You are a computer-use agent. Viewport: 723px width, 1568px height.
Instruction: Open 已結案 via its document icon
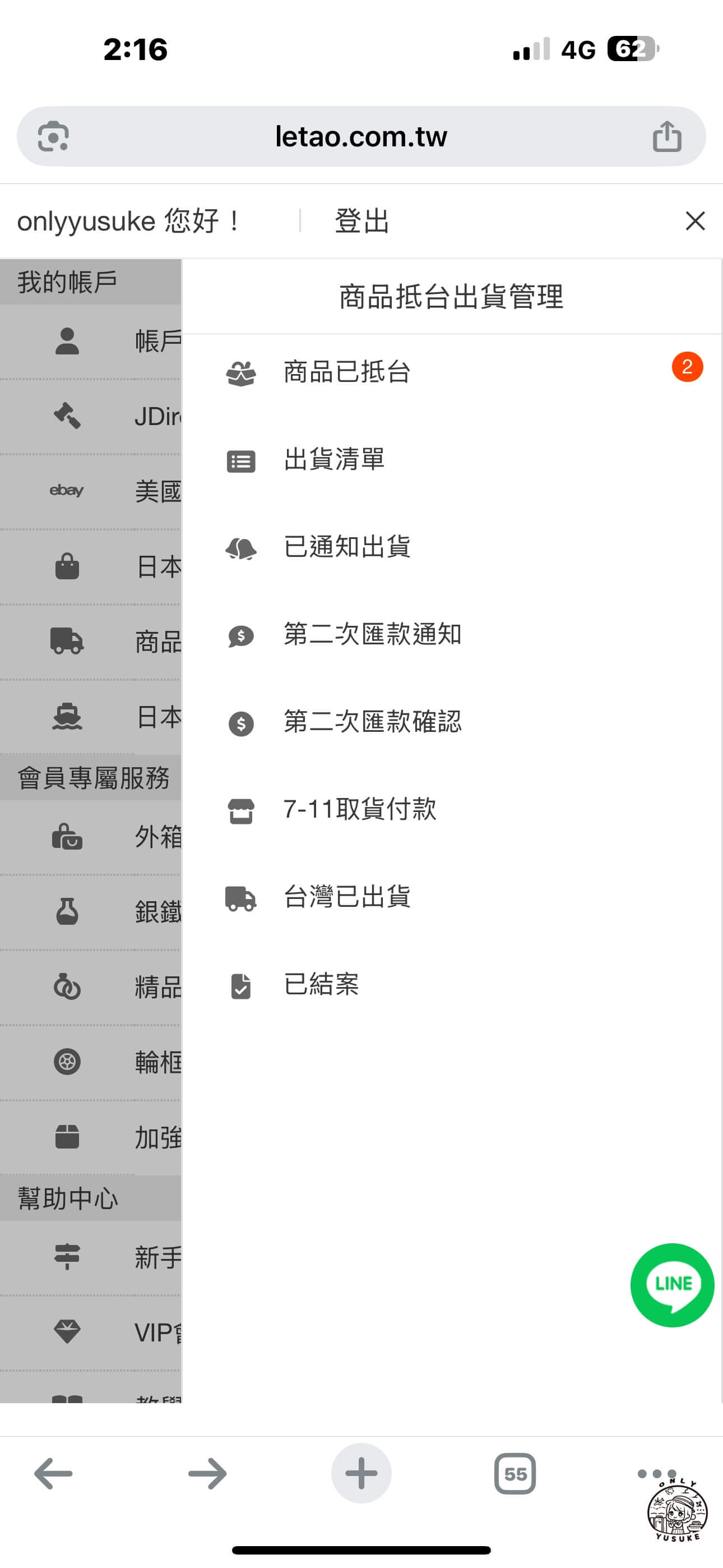pos(241,985)
